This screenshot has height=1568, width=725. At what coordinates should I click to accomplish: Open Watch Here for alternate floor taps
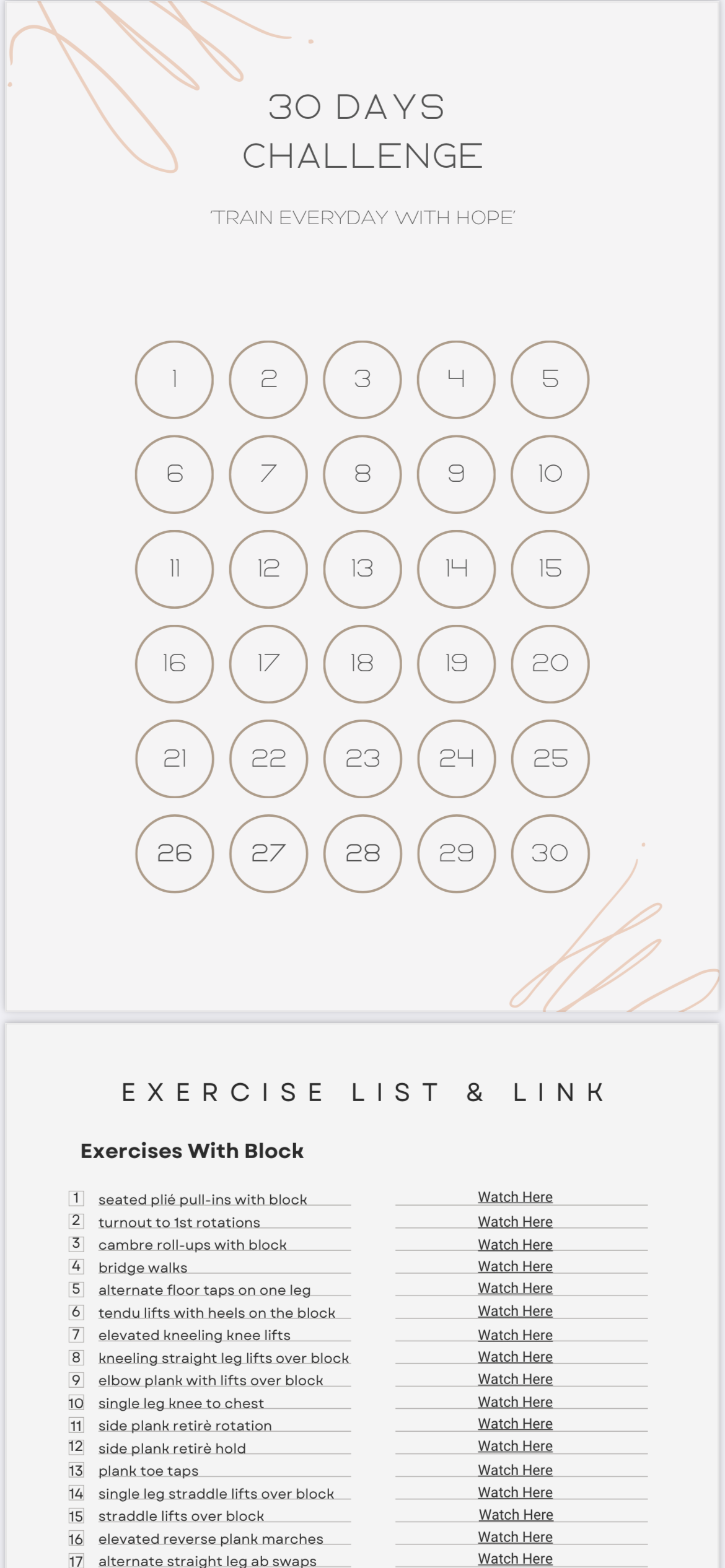(515, 1288)
